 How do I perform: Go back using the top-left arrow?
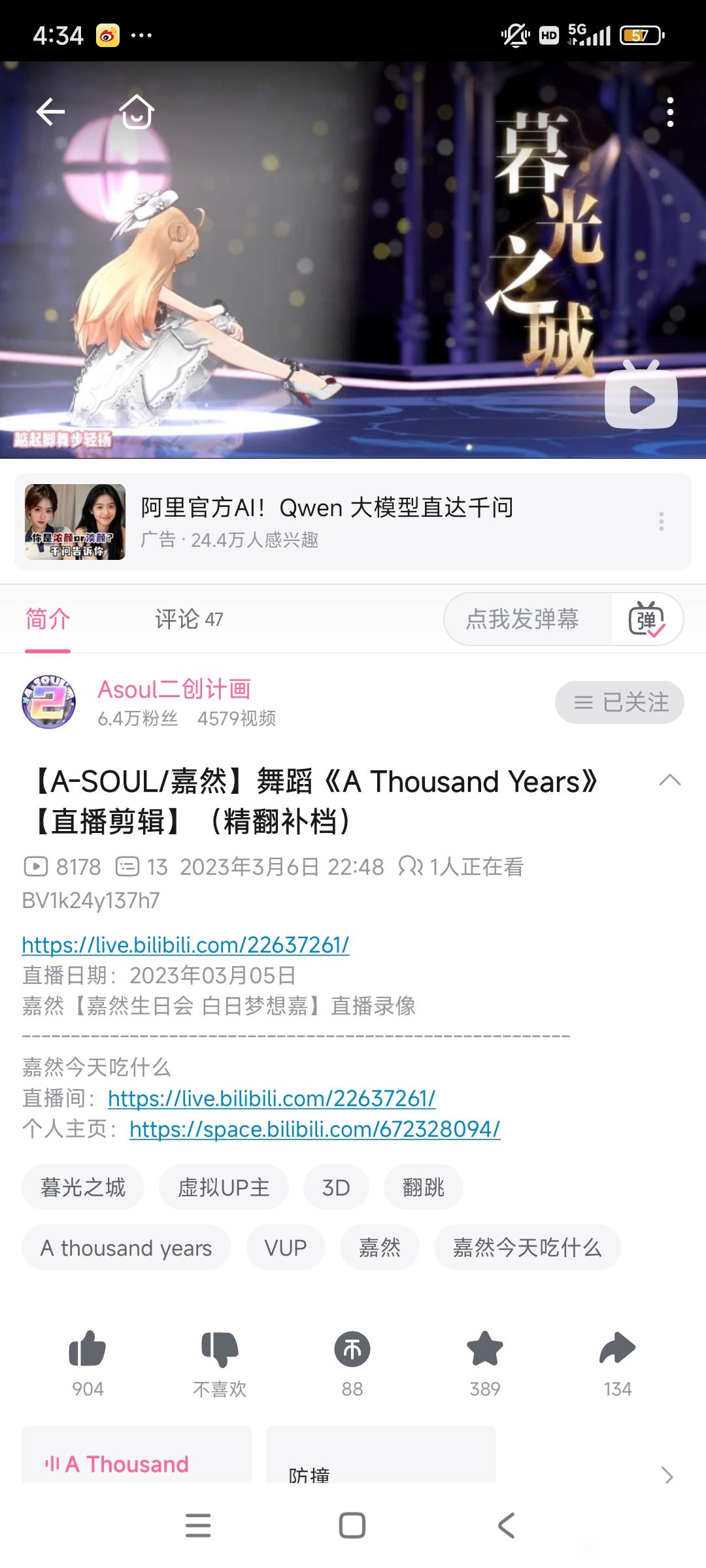tap(50, 112)
